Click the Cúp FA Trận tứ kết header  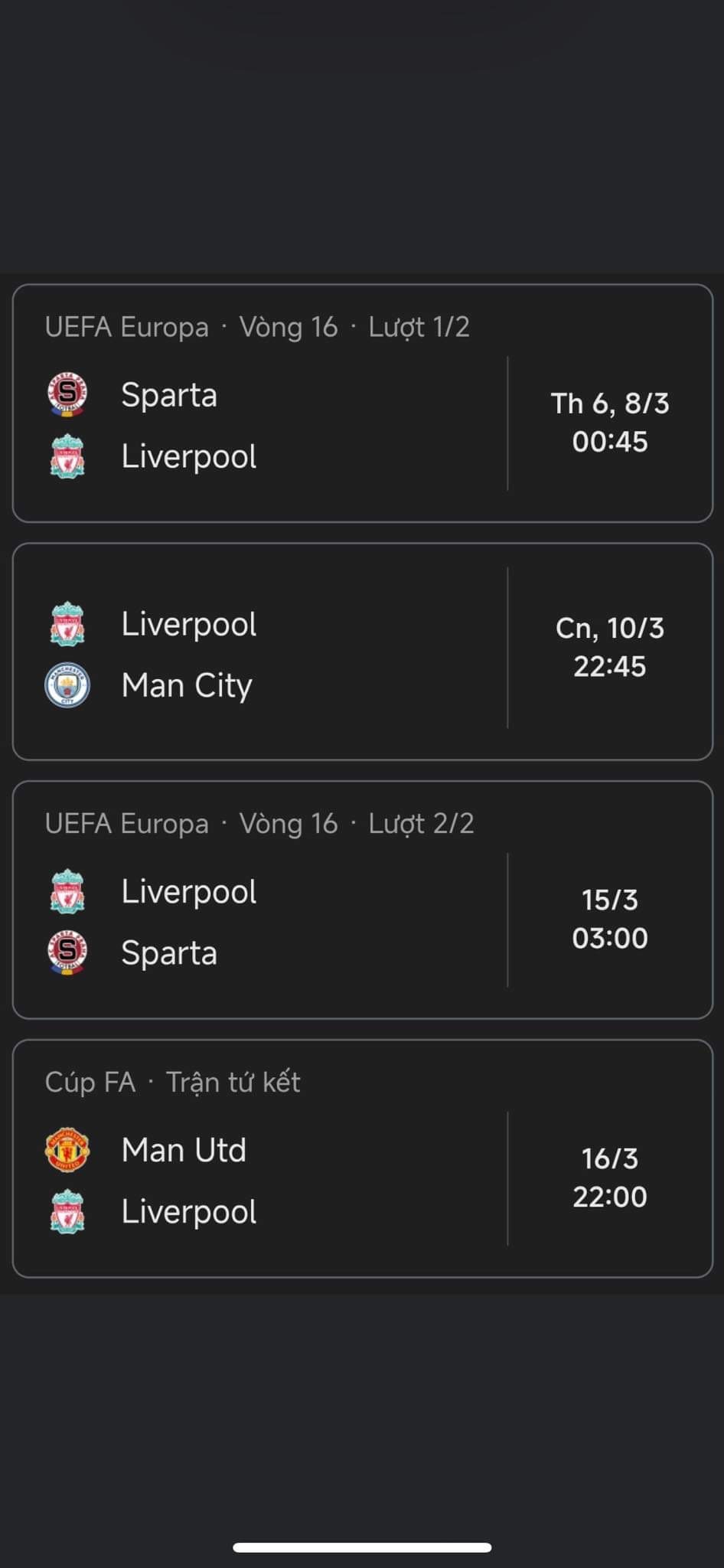[173, 1082]
